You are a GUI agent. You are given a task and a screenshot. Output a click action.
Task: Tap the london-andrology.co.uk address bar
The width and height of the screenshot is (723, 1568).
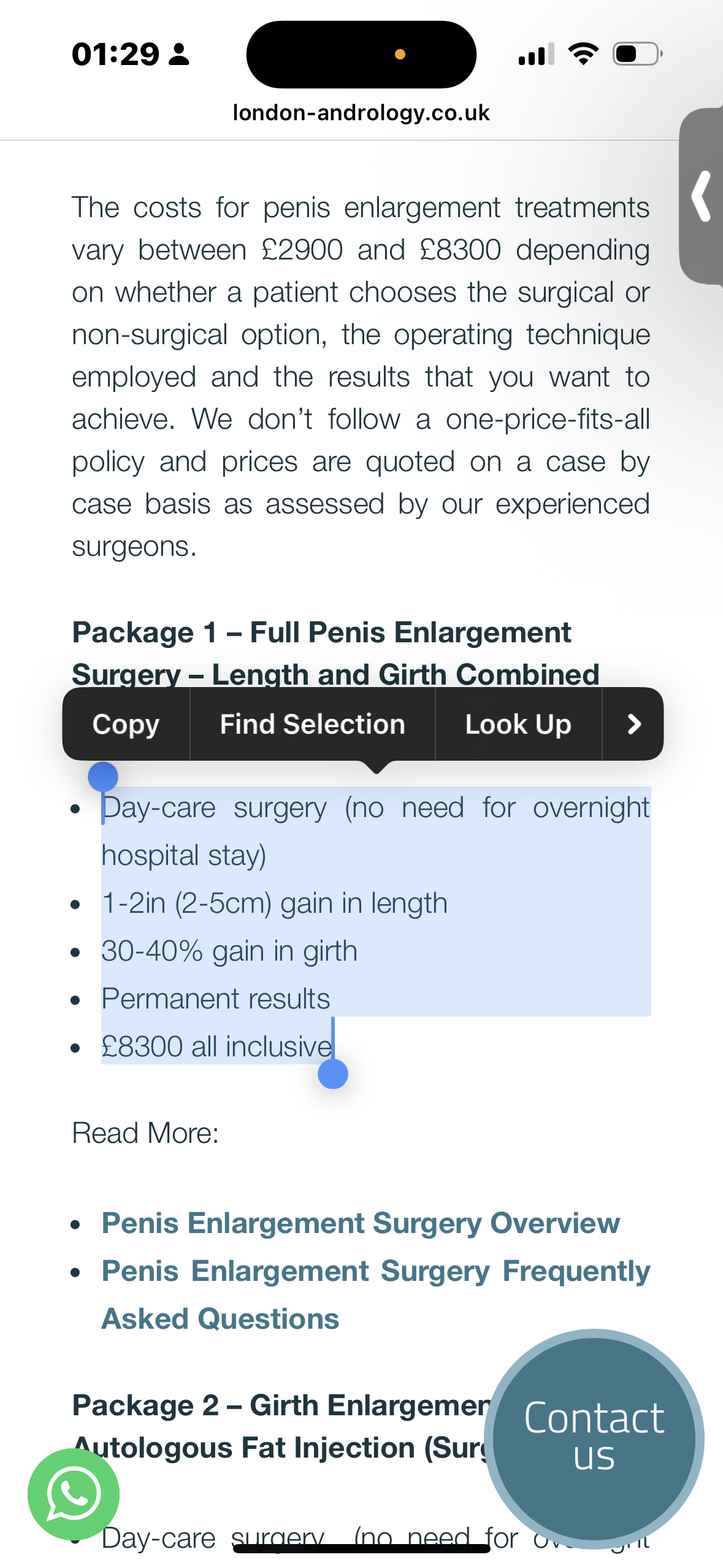[361, 113]
